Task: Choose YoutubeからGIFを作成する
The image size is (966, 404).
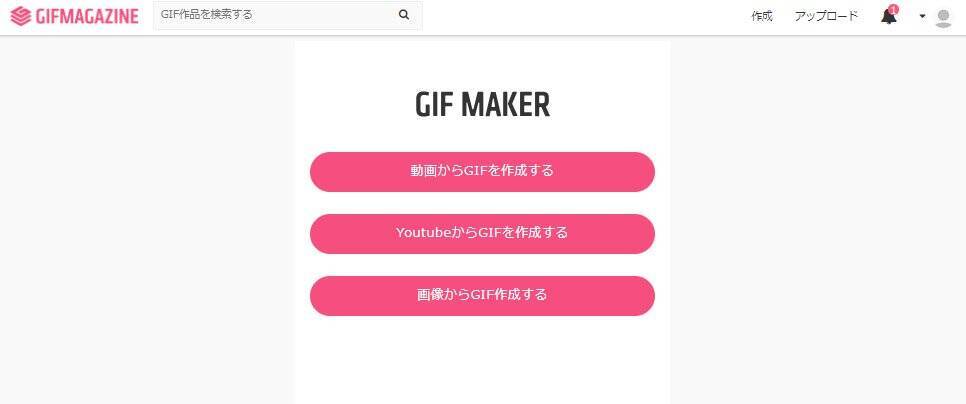Action: tap(482, 233)
